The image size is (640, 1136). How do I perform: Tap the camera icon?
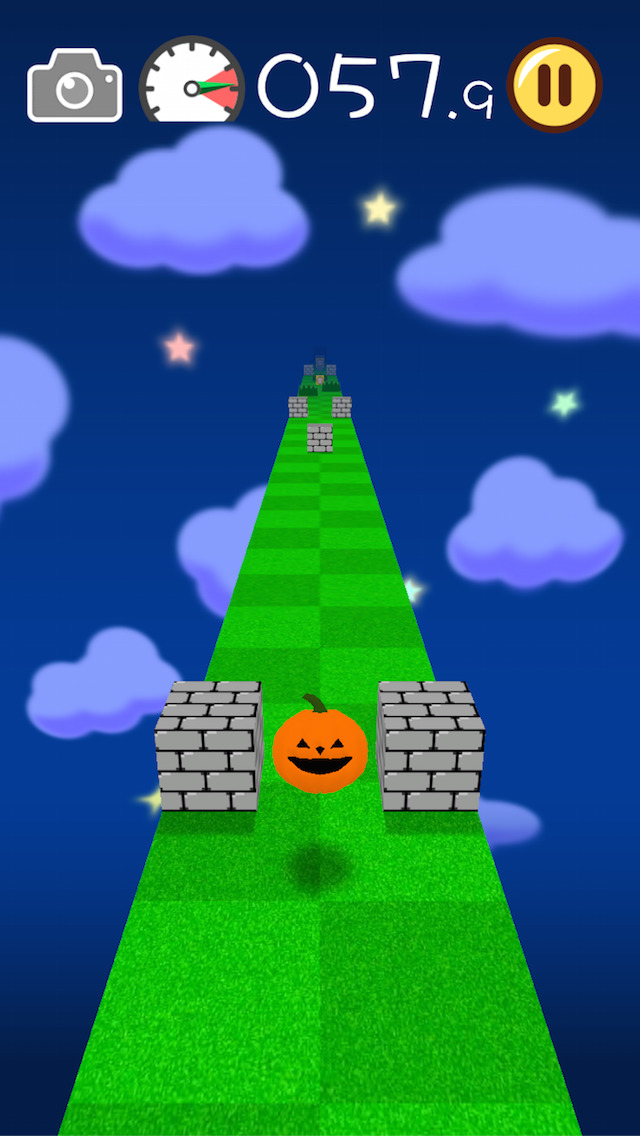coord(75,86)
